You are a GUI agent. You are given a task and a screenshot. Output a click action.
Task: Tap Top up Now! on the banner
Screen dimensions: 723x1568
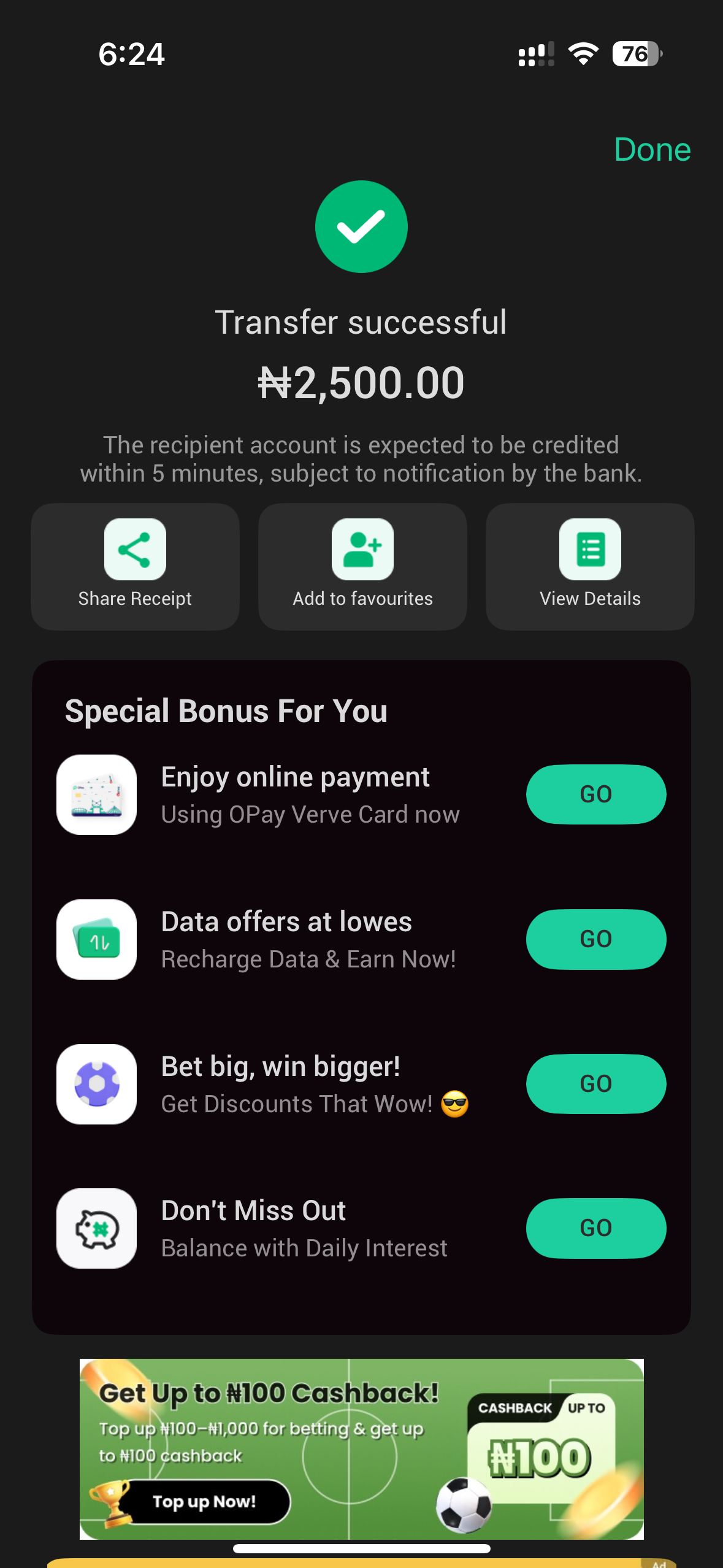pyautogui.click(x=204, y=1502)
